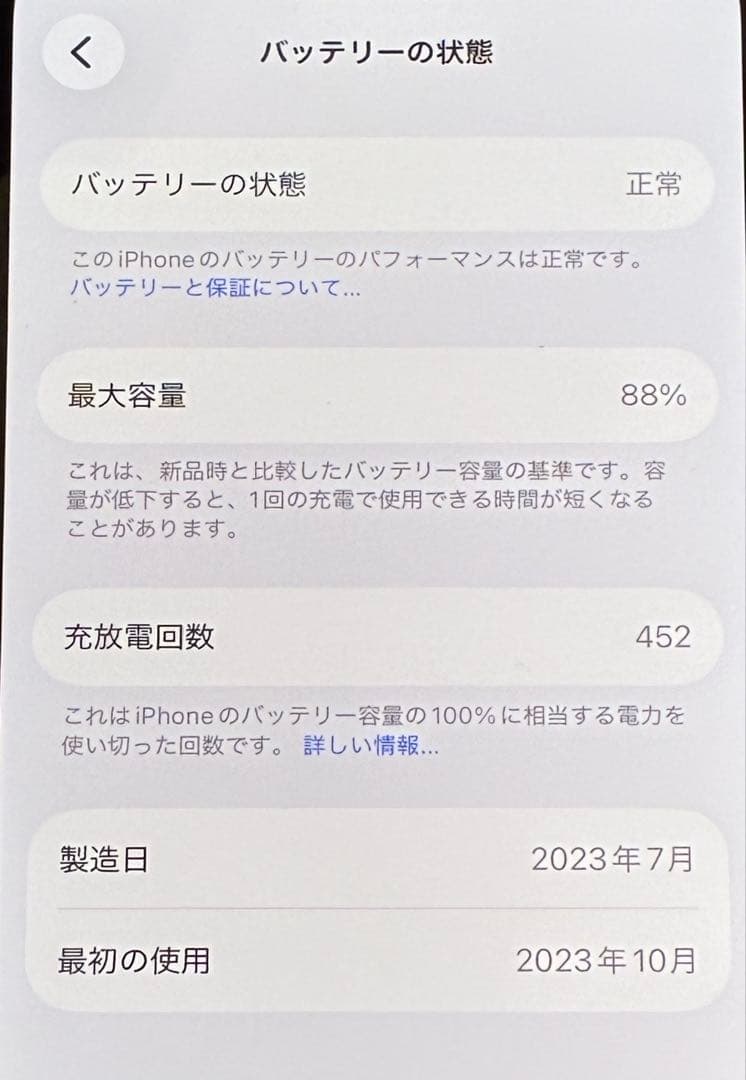
Task: Tap the circular back button
Action: [x=84, y=49]
